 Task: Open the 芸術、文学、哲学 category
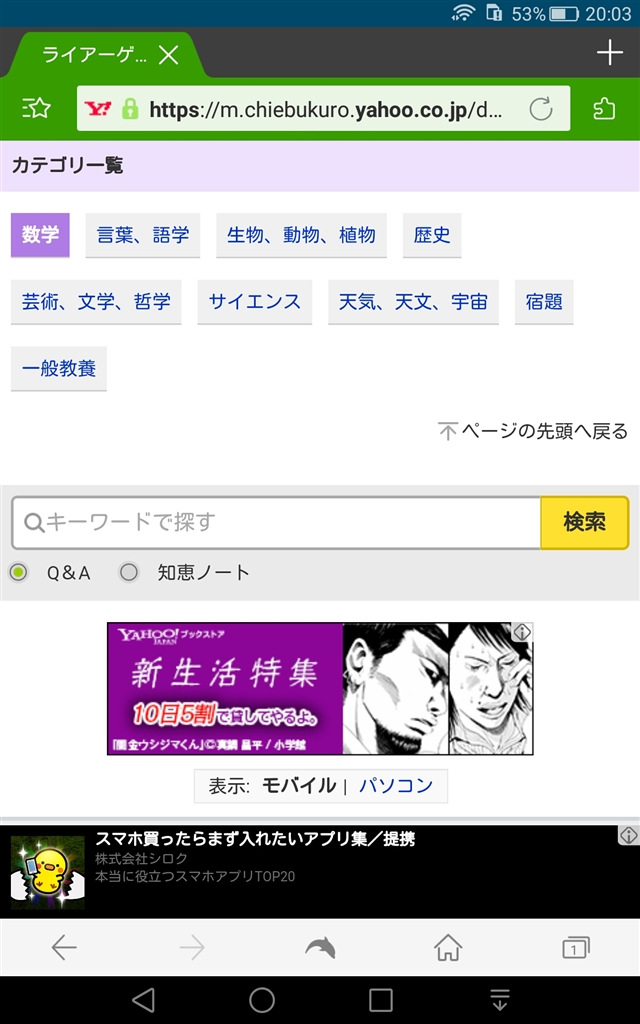pos(96,301)
